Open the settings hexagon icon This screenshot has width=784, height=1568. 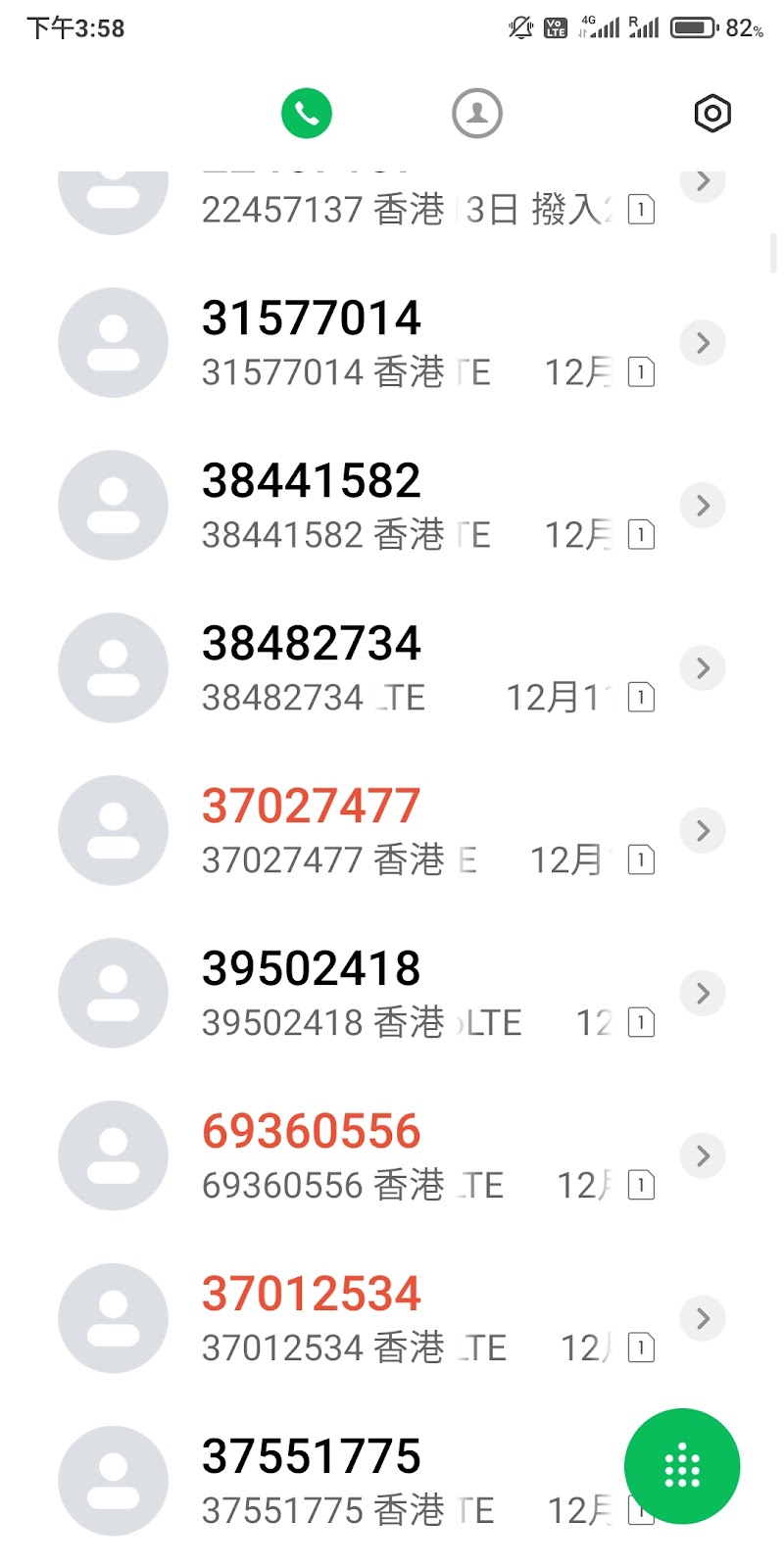pyautogui.click(x=712, y=114)
